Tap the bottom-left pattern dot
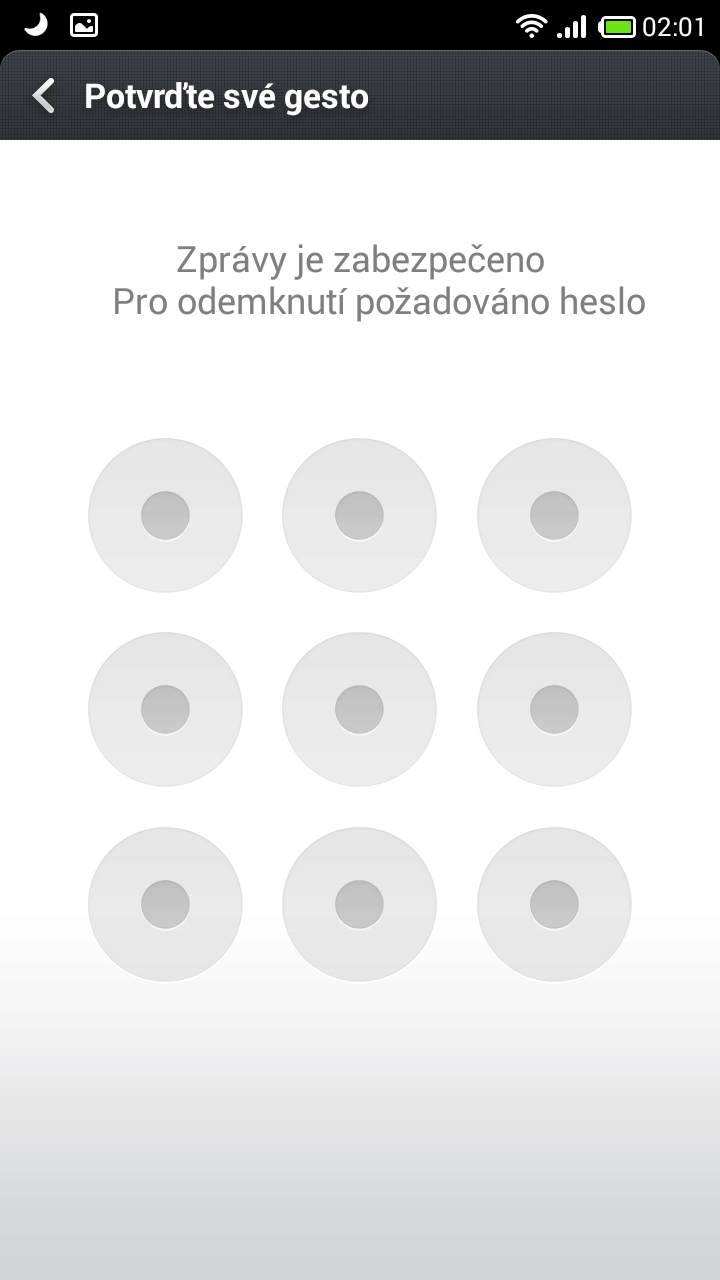This screenshot has height=1280, width=720. point(165,904)
